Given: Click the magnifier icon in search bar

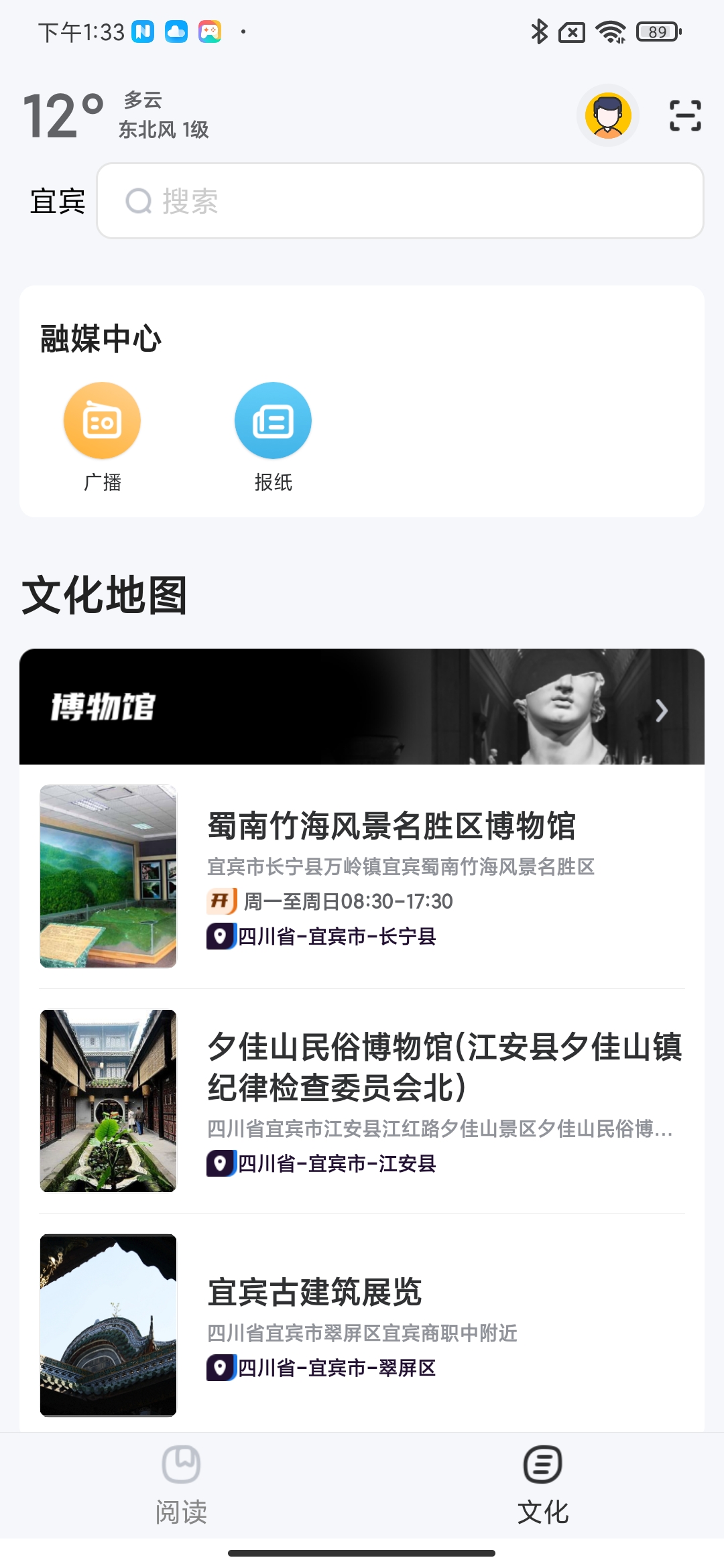Looking at the screenshot, I should pyautogui.click(x=138, y=200).
